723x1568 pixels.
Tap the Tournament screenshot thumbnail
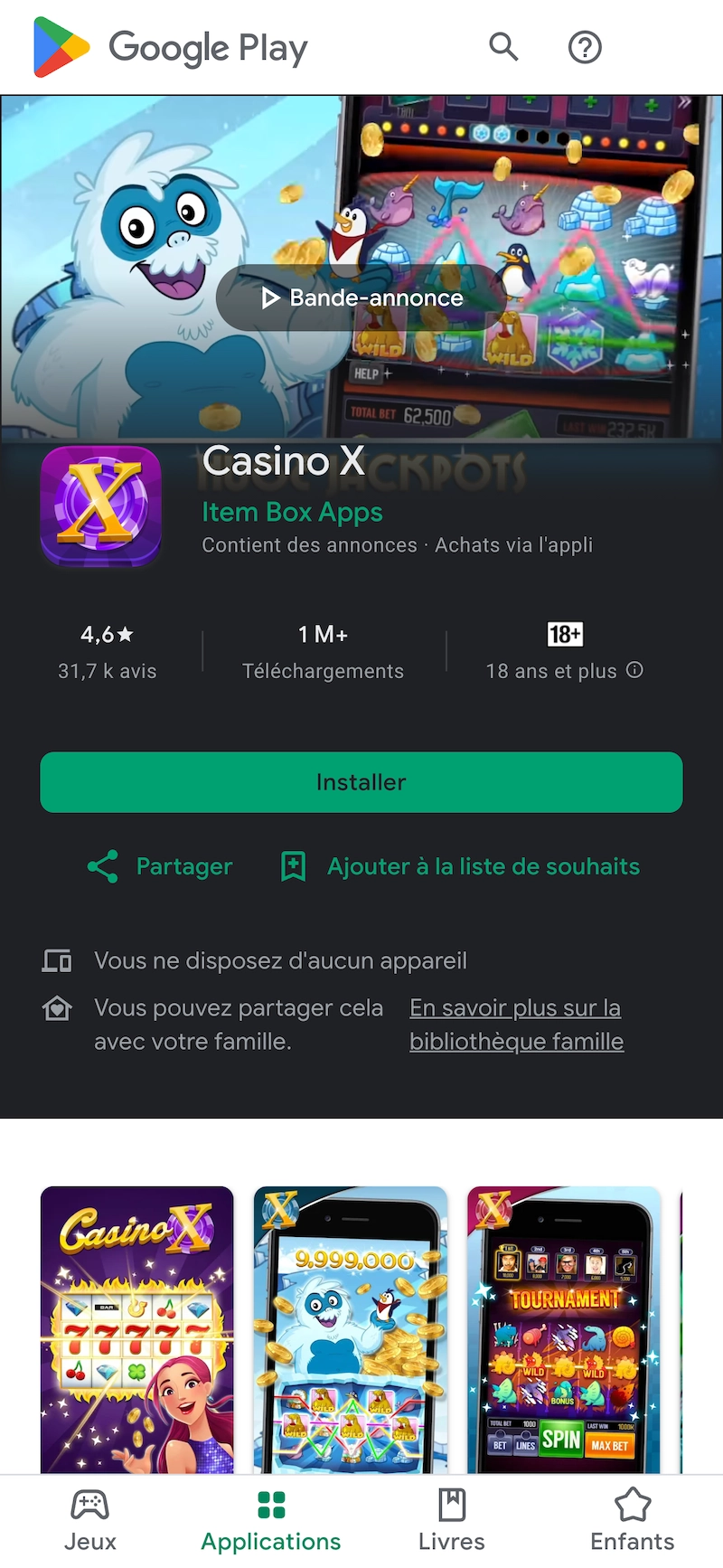564,1327
